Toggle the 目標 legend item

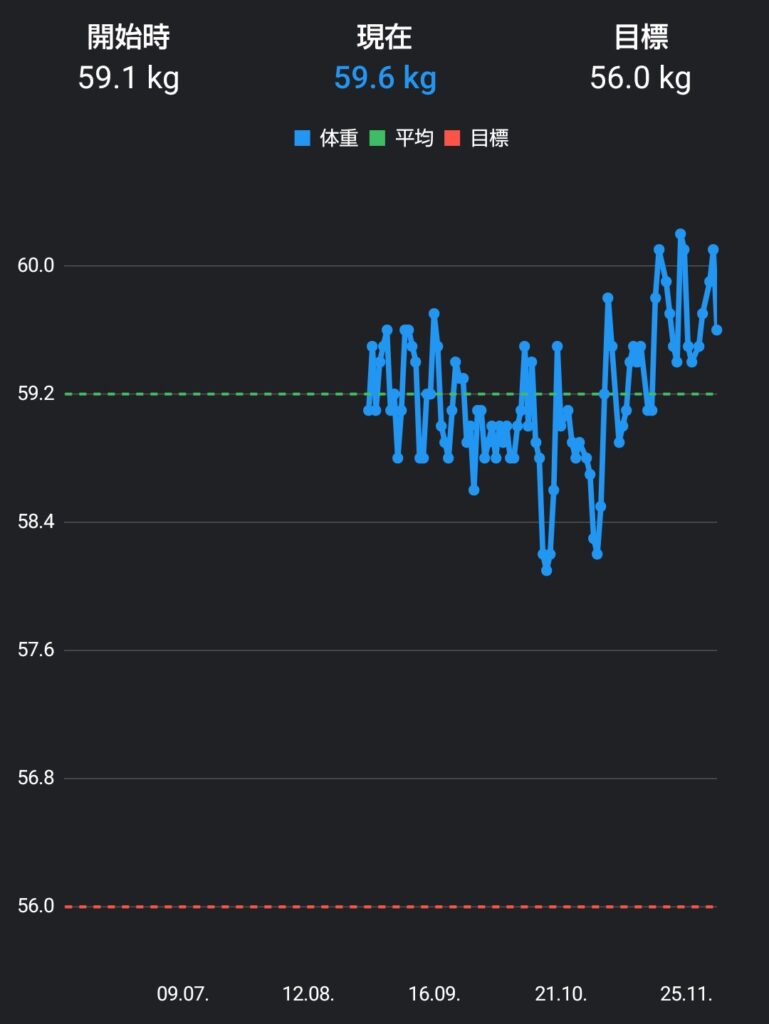478,139
